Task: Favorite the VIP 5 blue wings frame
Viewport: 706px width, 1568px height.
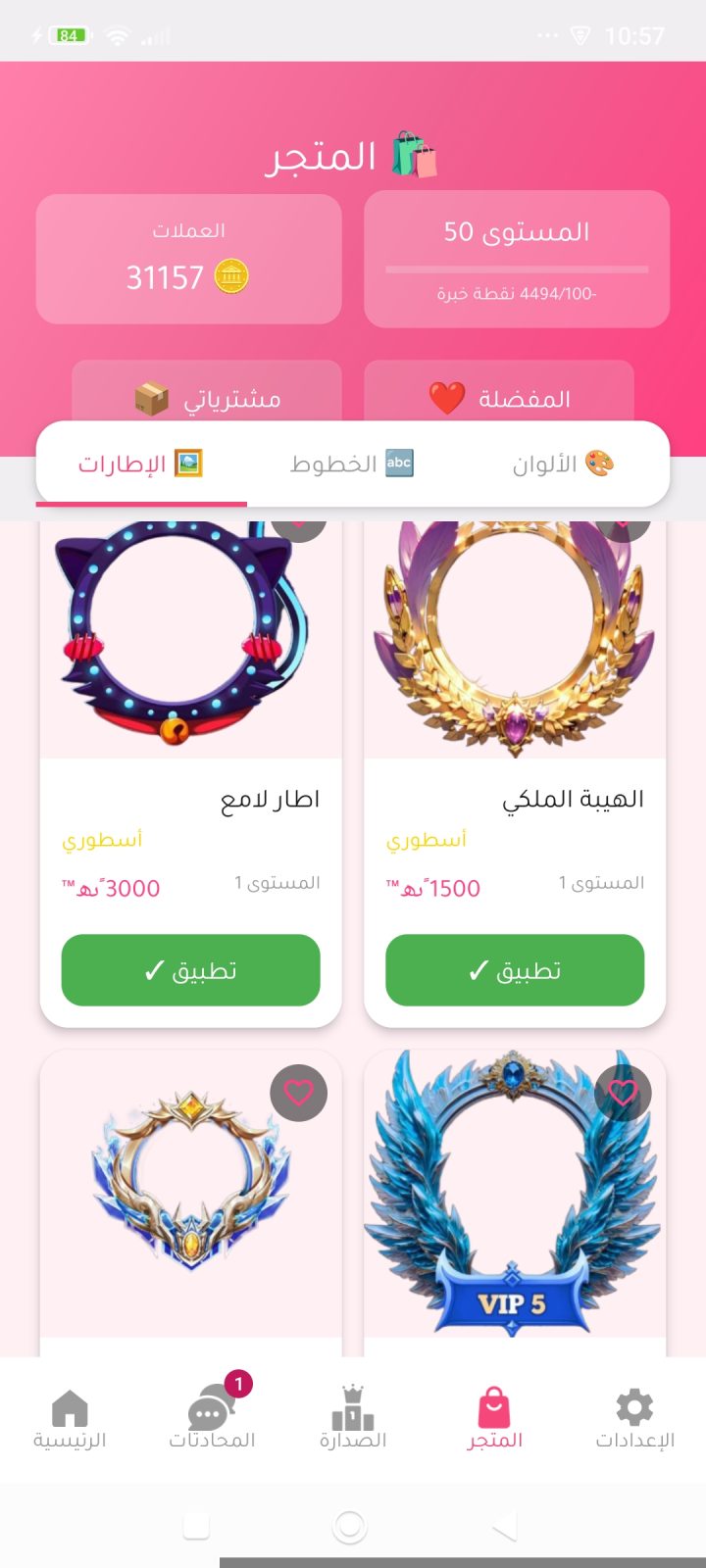Action: point(623,1093)
